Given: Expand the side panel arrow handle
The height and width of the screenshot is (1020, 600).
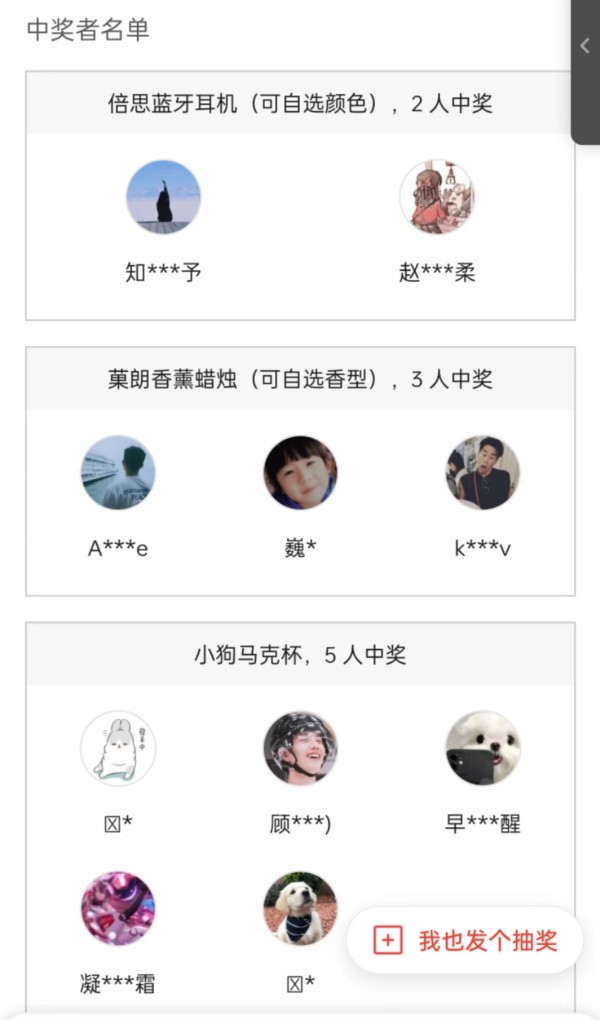Looking at the screenshot, I should point(586,45).
